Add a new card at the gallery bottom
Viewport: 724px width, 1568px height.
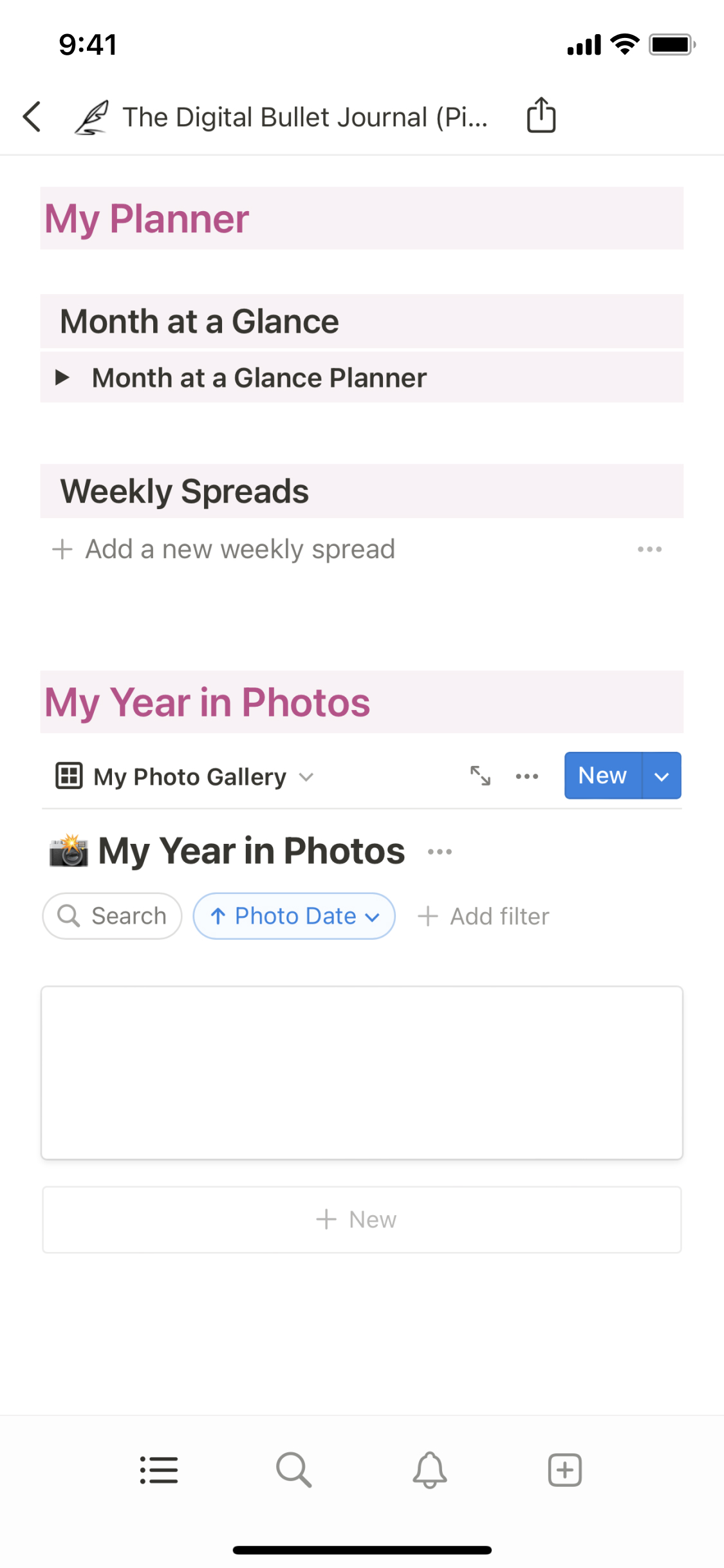tap(362, 1220)
